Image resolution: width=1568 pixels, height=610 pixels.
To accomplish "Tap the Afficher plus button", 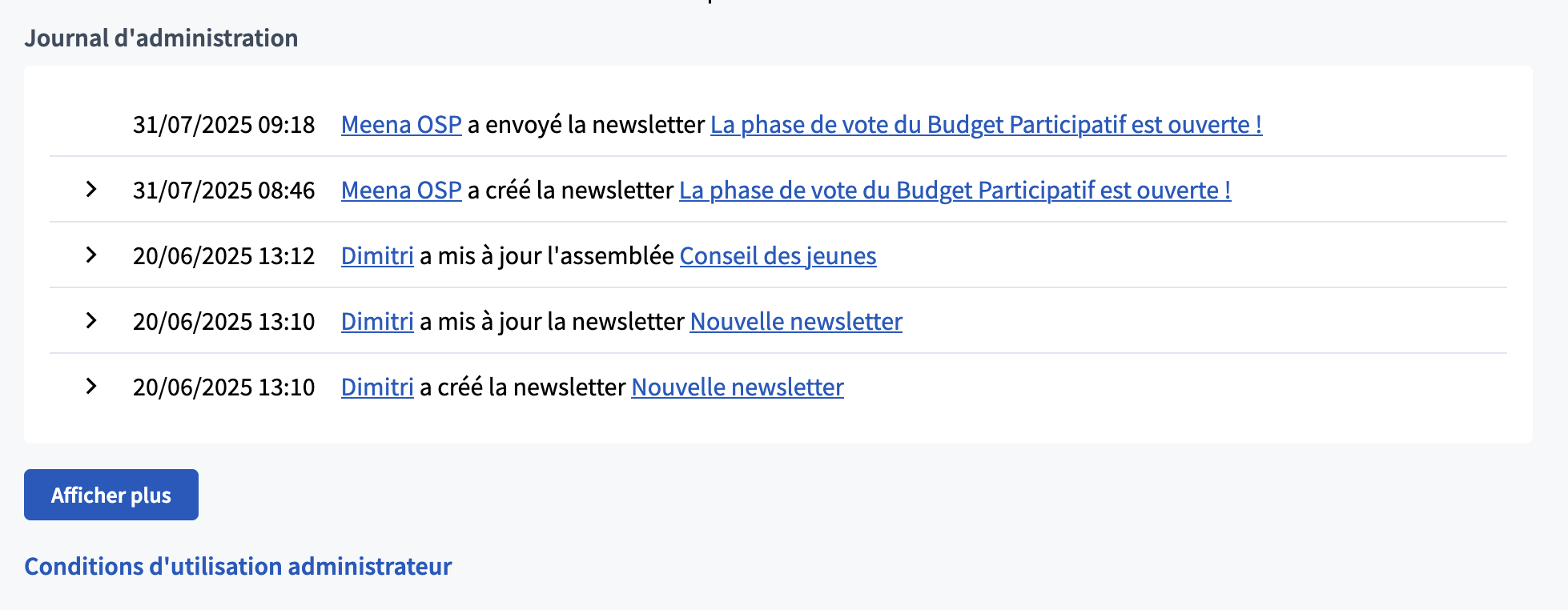I will pos(111,495).
